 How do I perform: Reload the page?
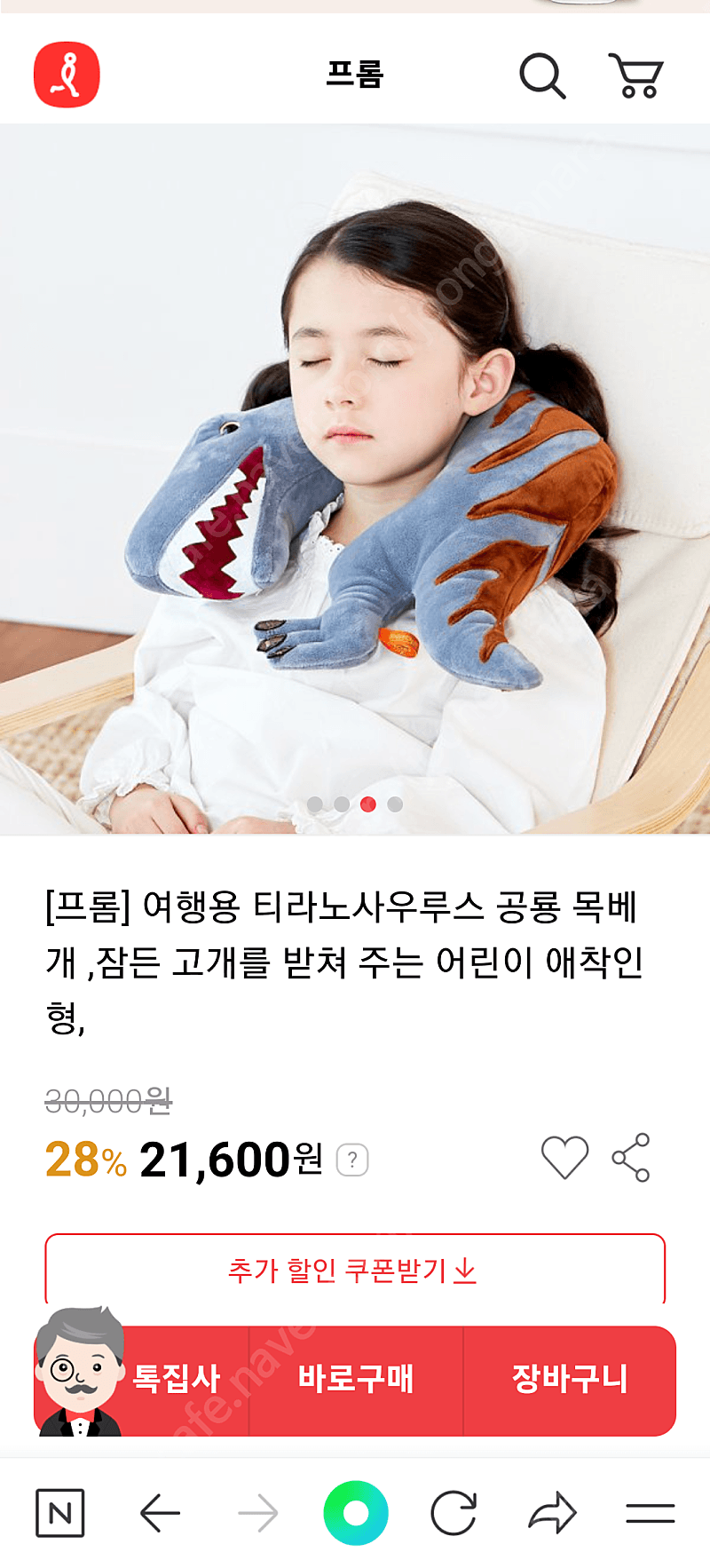click(454, 1513)
